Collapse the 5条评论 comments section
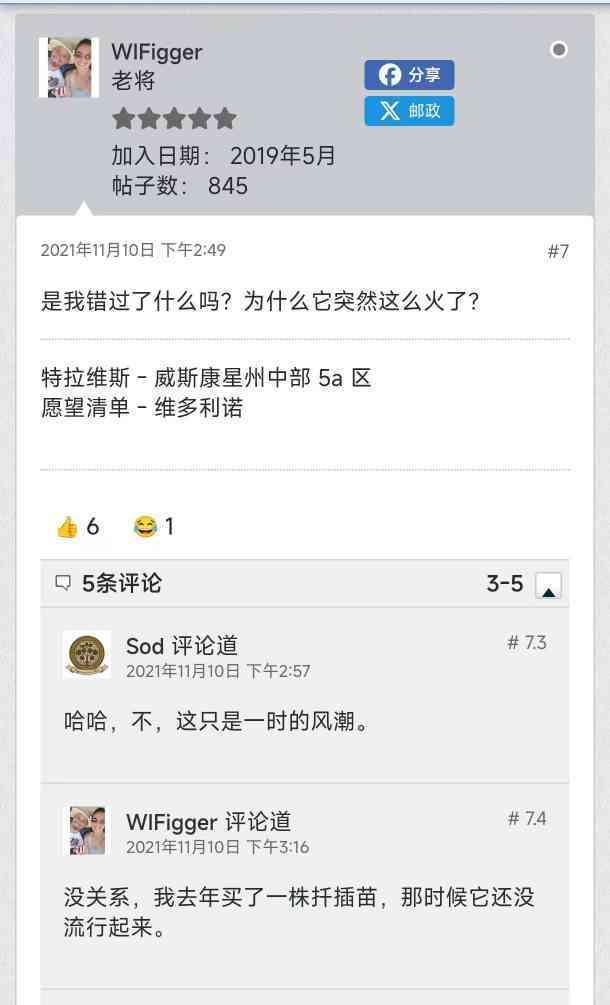 [548, 585]
